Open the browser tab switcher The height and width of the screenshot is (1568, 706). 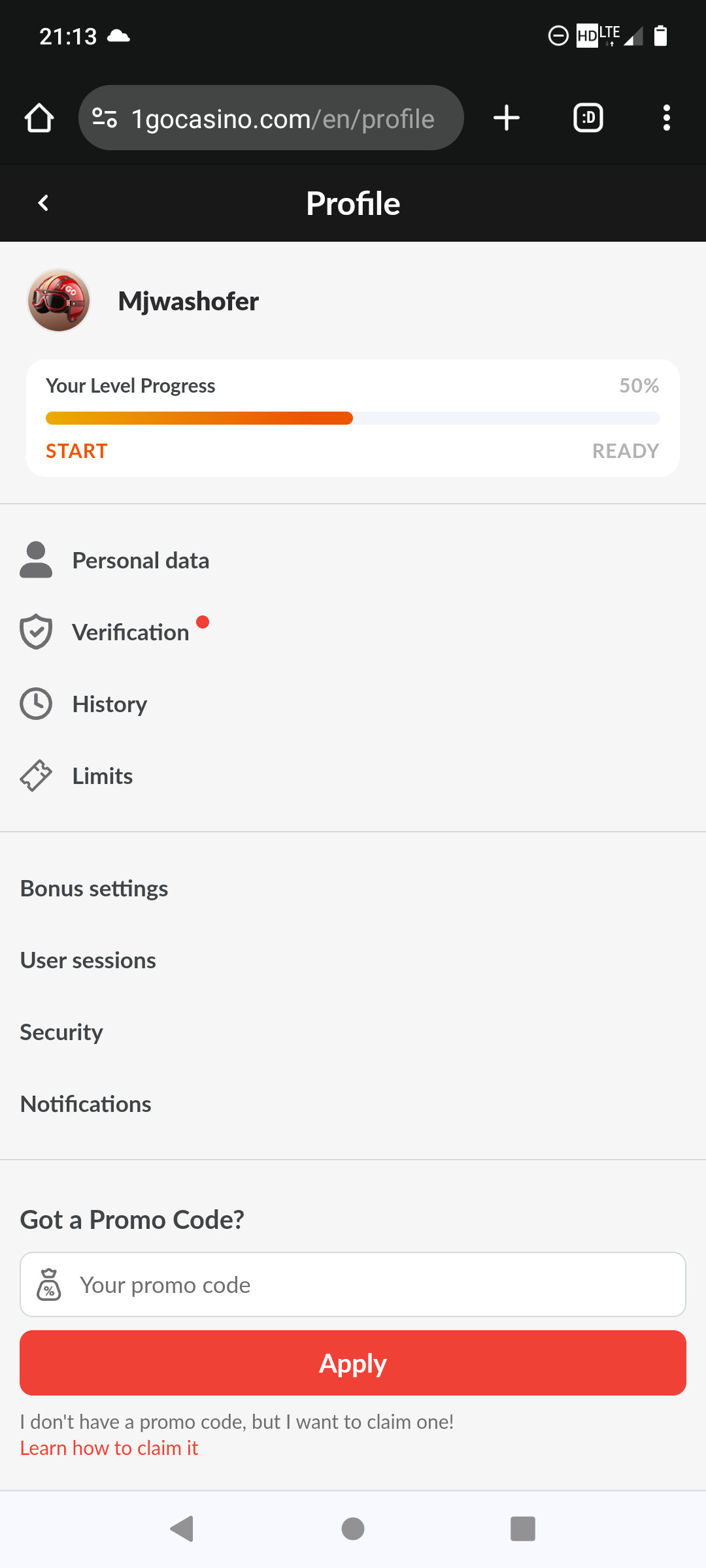(588, 118)
